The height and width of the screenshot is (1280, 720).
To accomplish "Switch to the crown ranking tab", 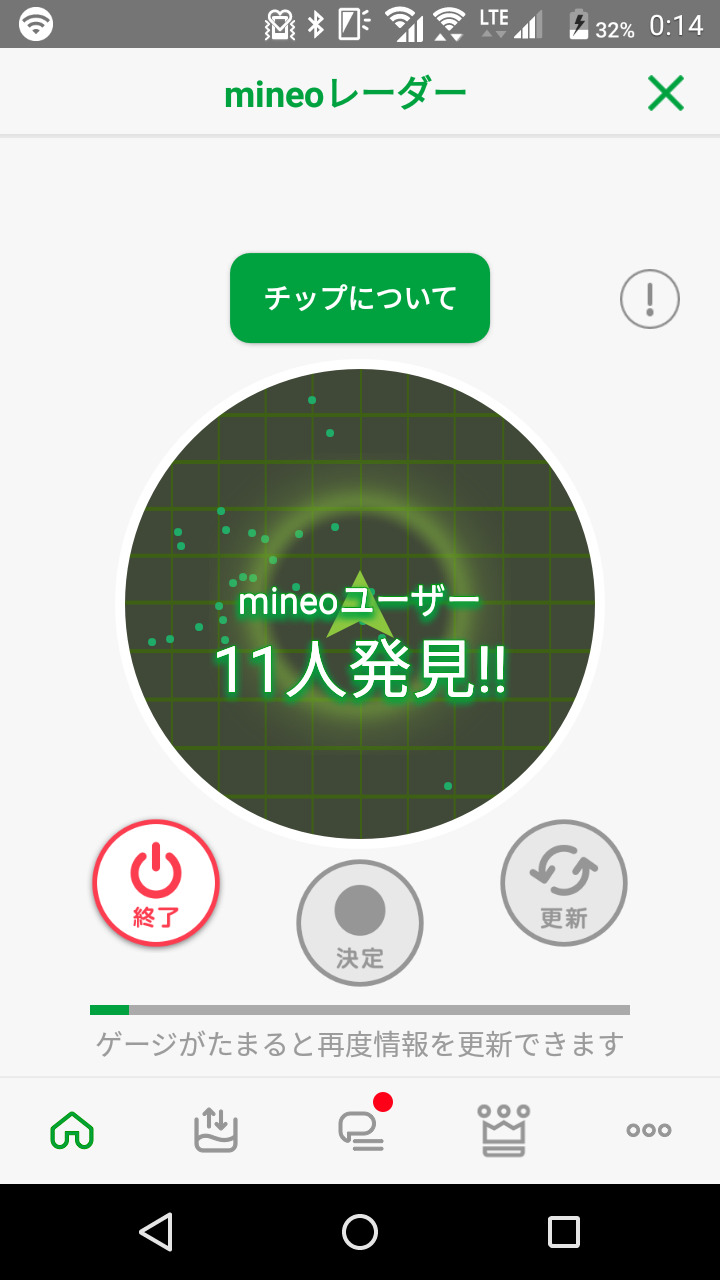I will point(504,1131).
